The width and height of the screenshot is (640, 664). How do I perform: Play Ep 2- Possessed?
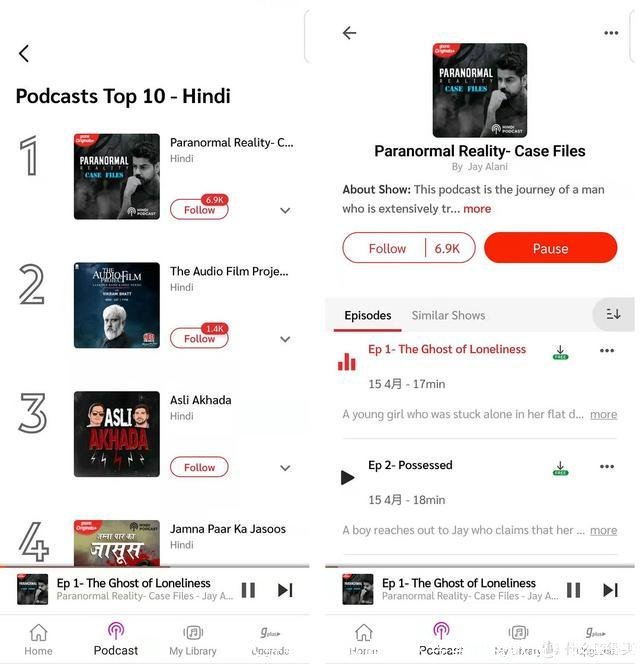tap(347, 477)
